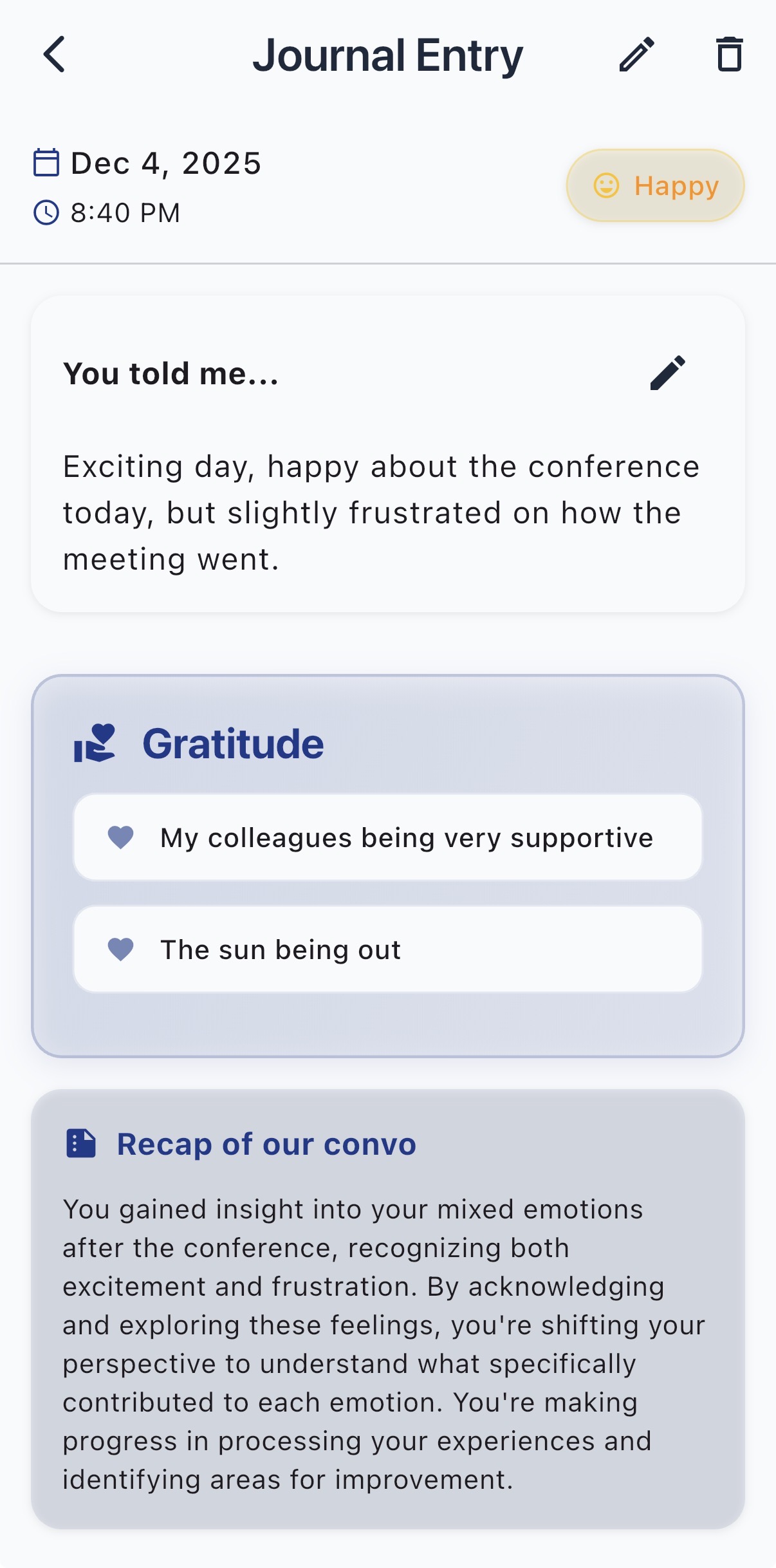Screen dimensions: 776x1568
Task: Tap the Happy mood chip
Action: click(x=655, y=186)
